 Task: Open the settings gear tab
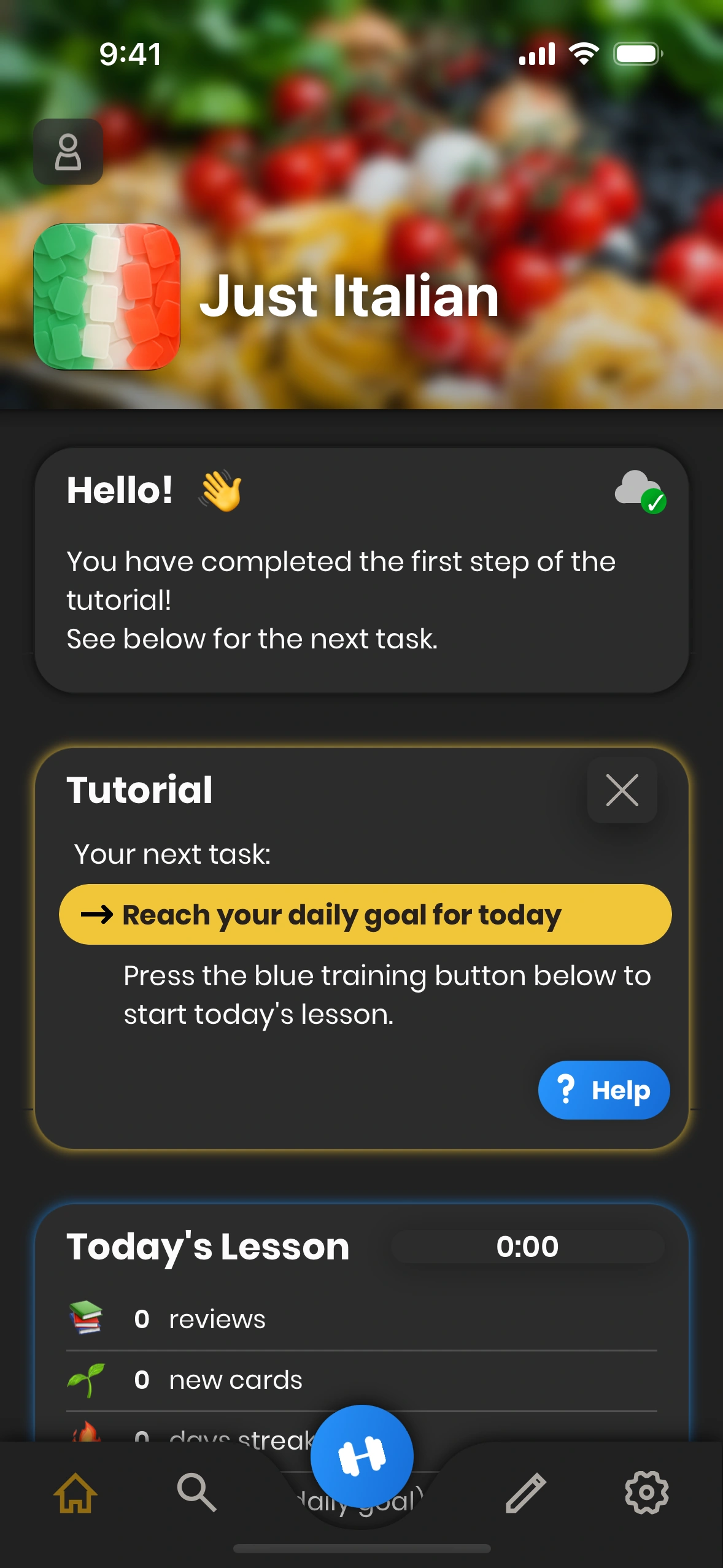point(646,1493)
